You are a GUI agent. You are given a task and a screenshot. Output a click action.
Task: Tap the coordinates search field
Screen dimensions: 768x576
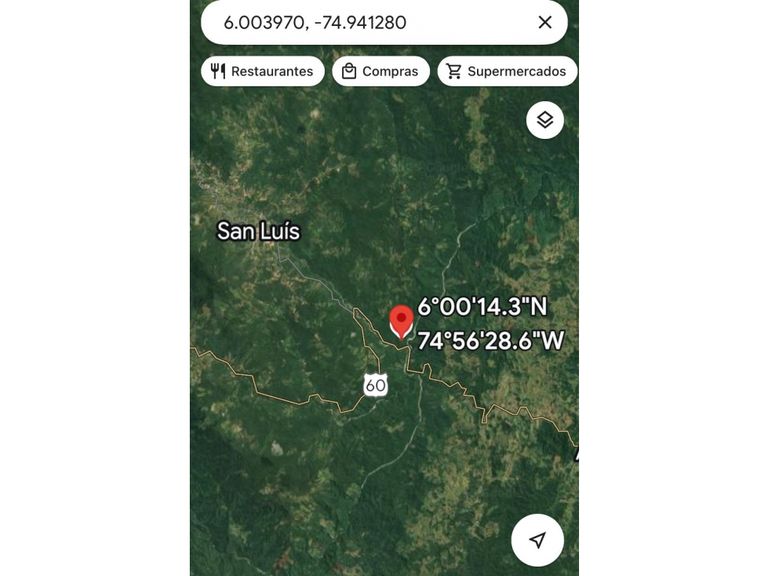click(x=360, y=22)
